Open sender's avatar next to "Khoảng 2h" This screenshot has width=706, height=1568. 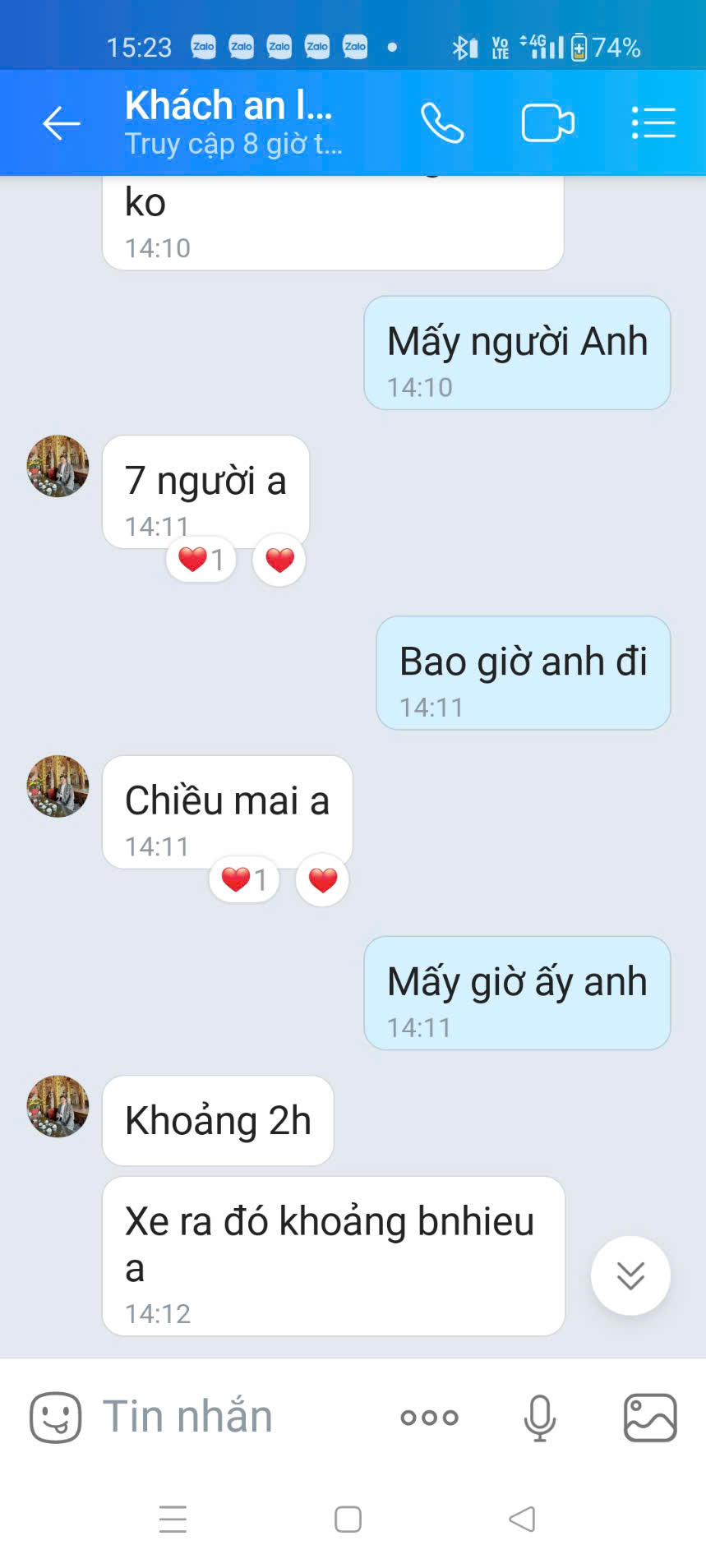pos(58,1106)
